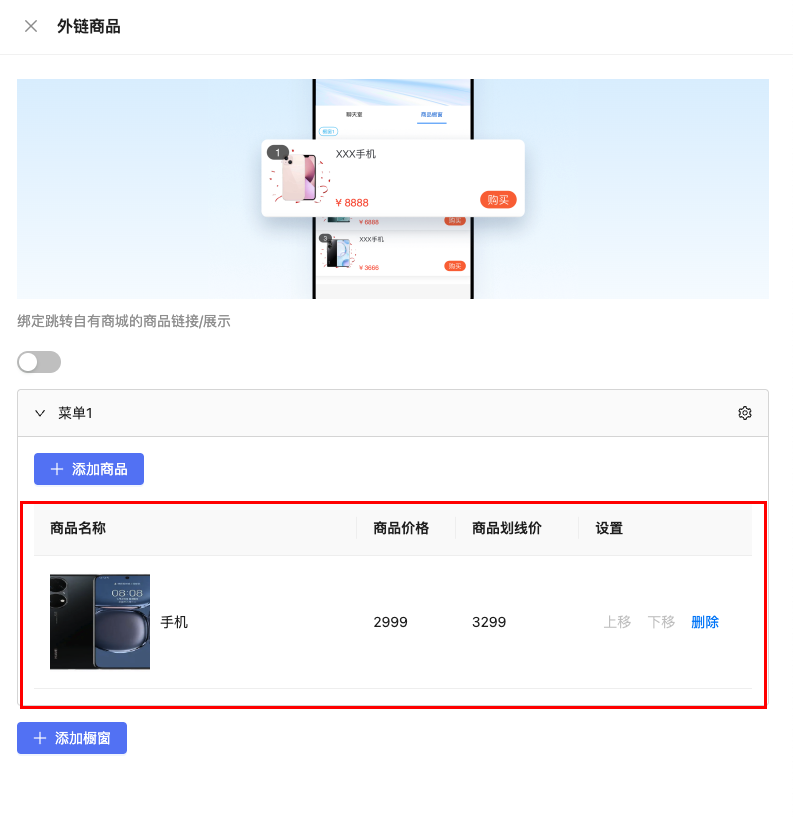Close the 外链商品 panel
The height and width of the screenshot is (817, 793).
[x=31, y=26]
